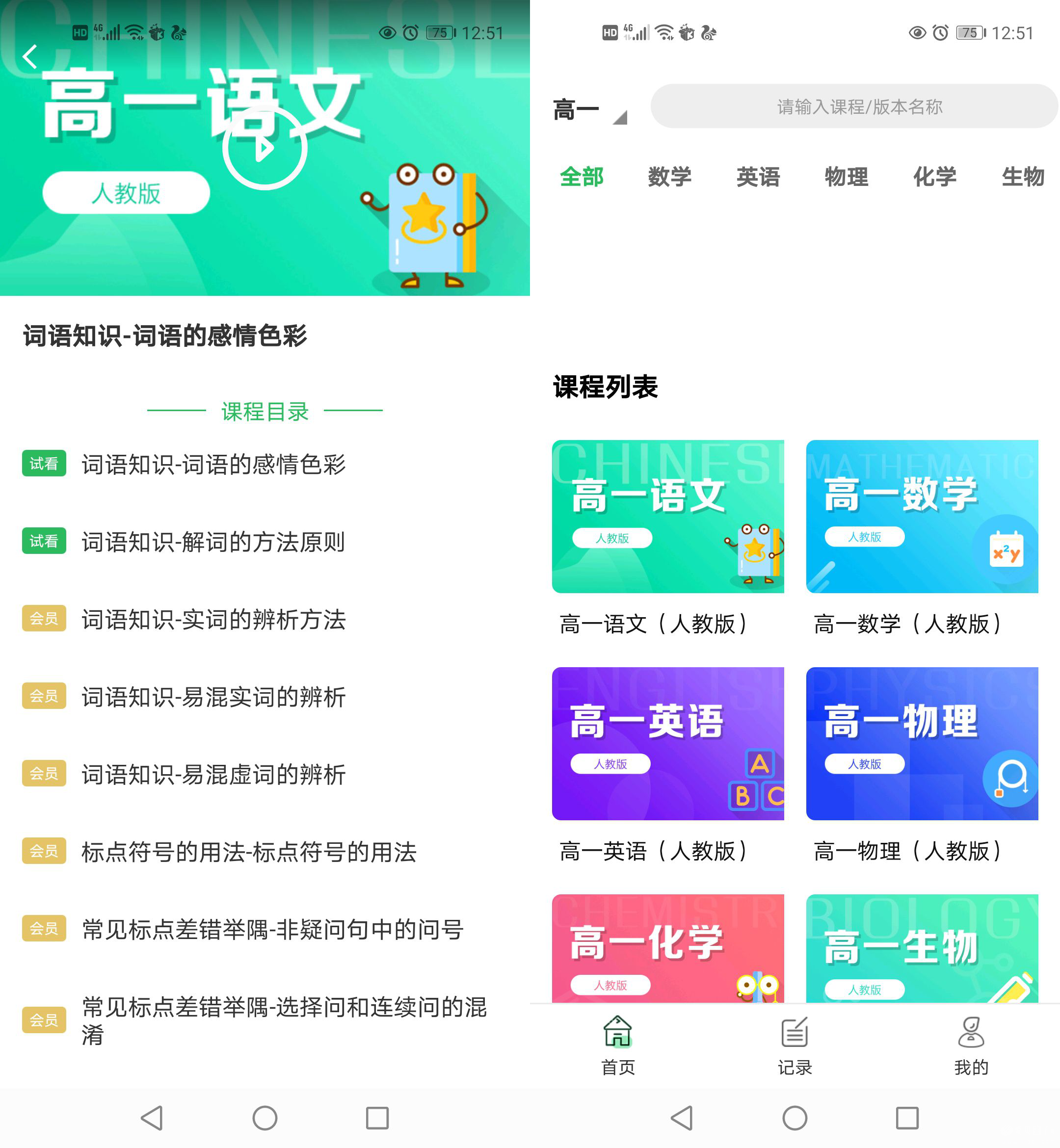Viewport: 1060px width, 1148px height.
Task: Go to the 记录 tab
Action: 795,1045
